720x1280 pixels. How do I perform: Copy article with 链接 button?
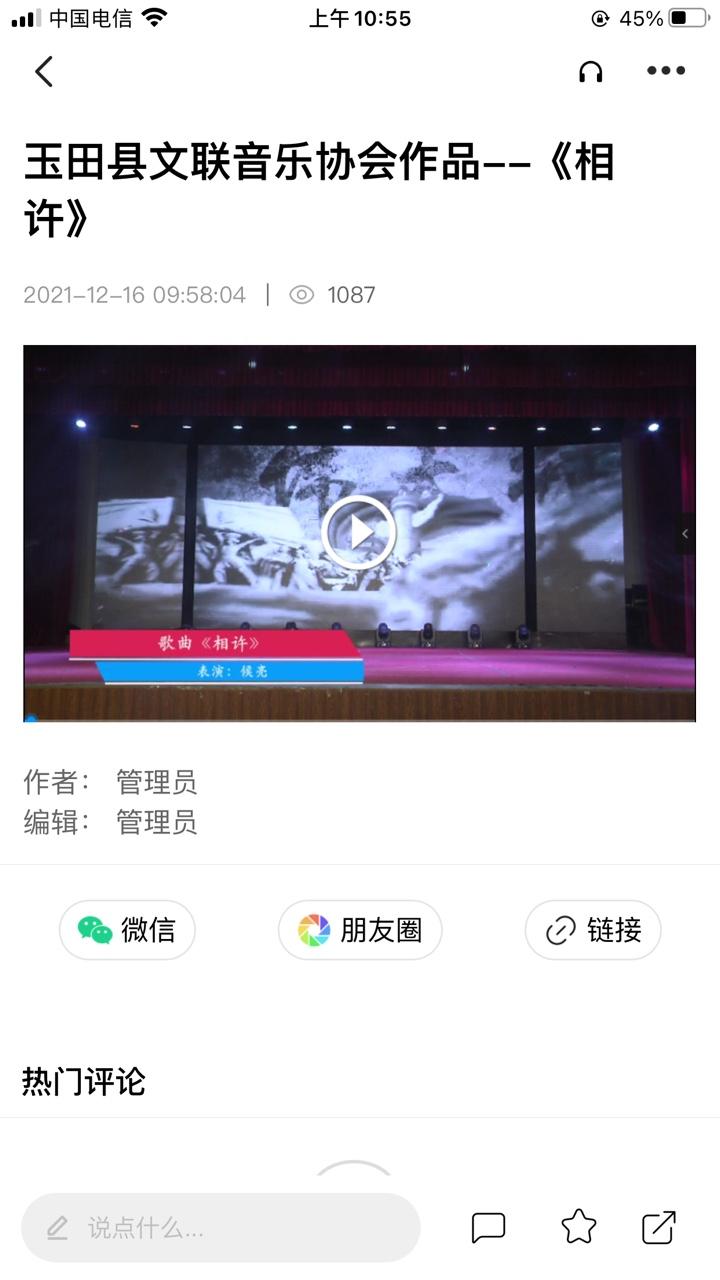592,930
